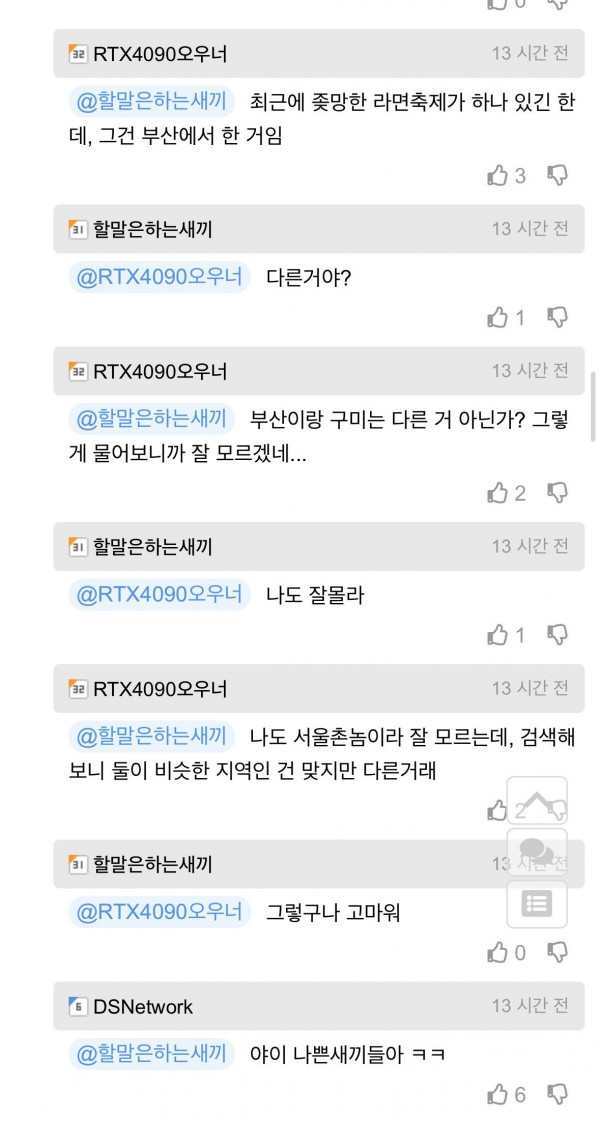Downvote the comment starting "부산이랑 구미는"

pos(558,492)
